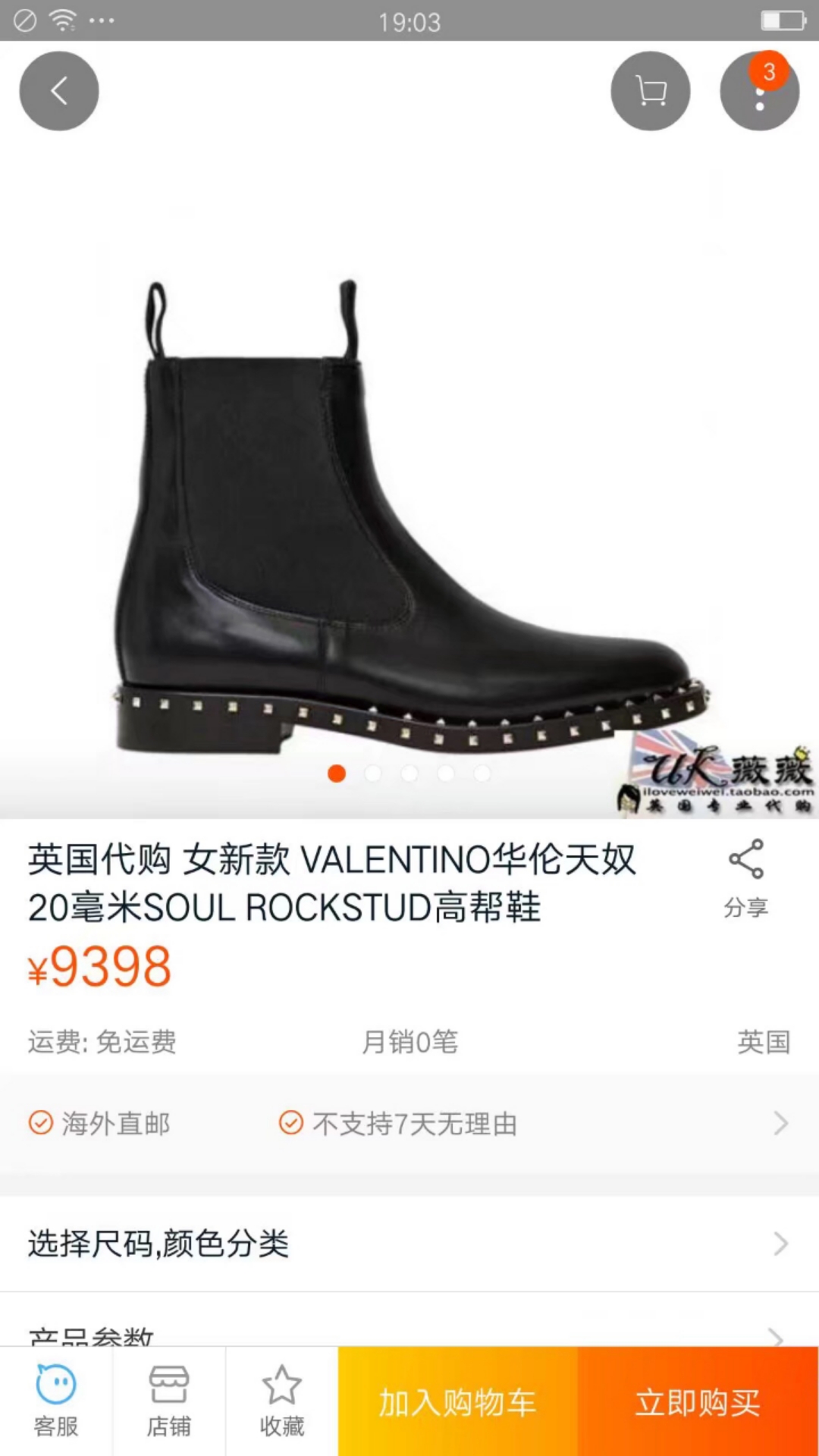Open the 海外直邮 service guarantees row
819x1456 pixels.
409,1123
